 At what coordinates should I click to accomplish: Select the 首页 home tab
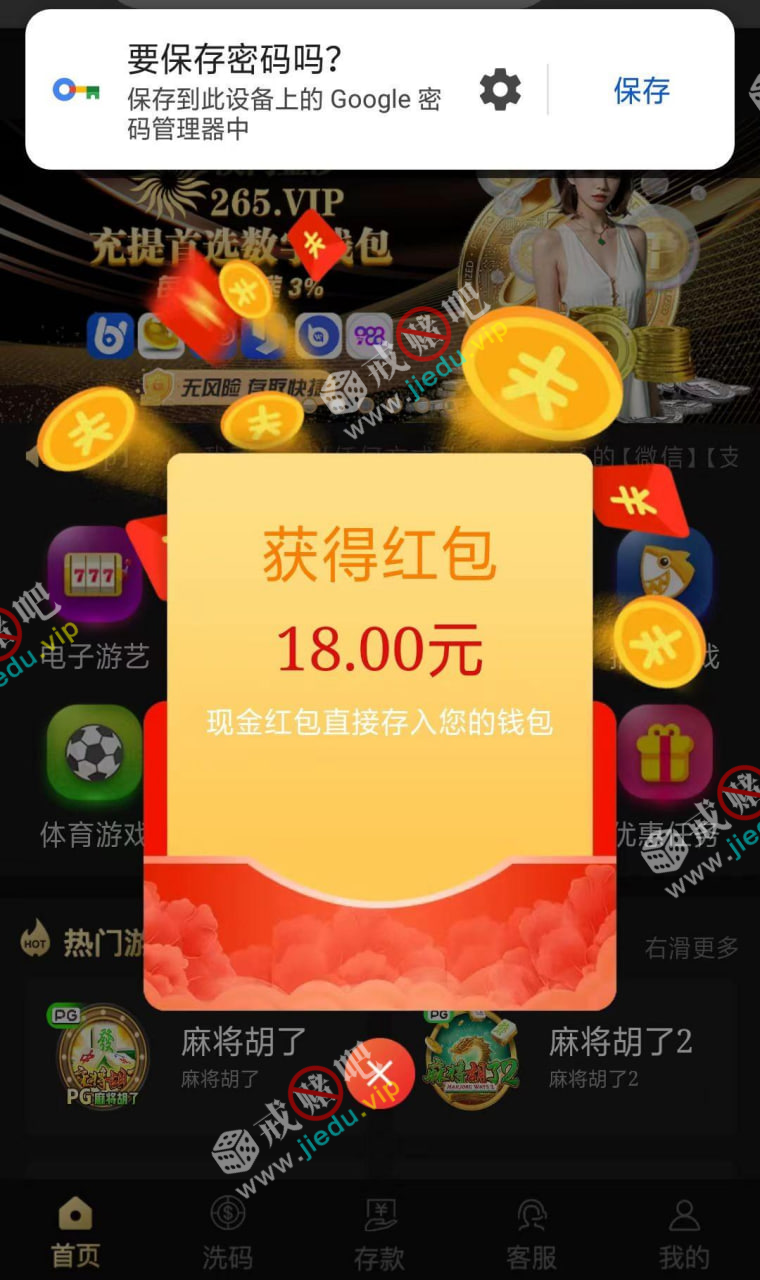pyautogui.click(x=76, y=1231)
